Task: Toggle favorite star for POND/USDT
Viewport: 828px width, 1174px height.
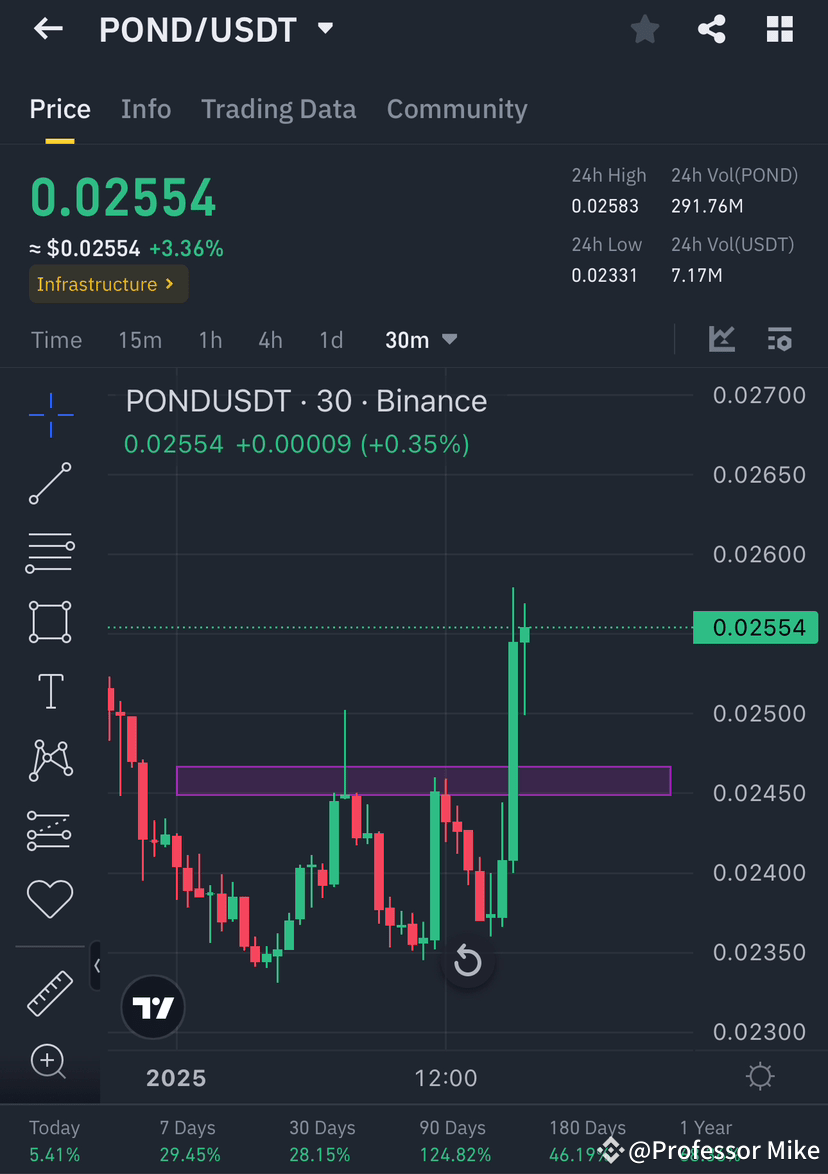Action: (644, 29)
